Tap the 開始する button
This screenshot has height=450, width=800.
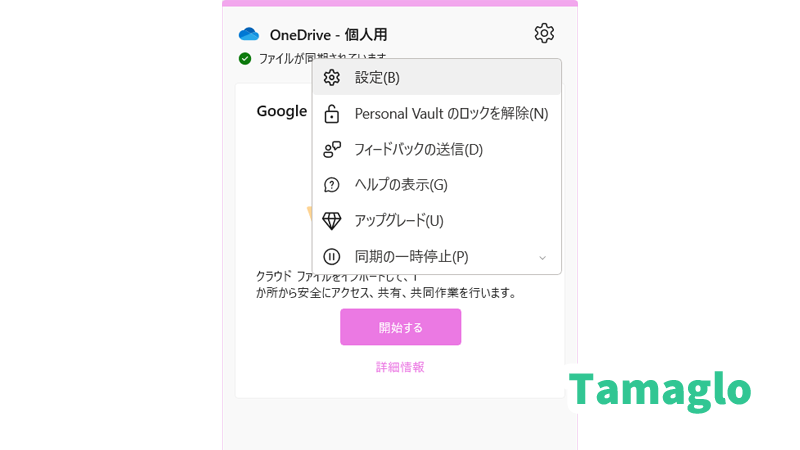(400, 327)
